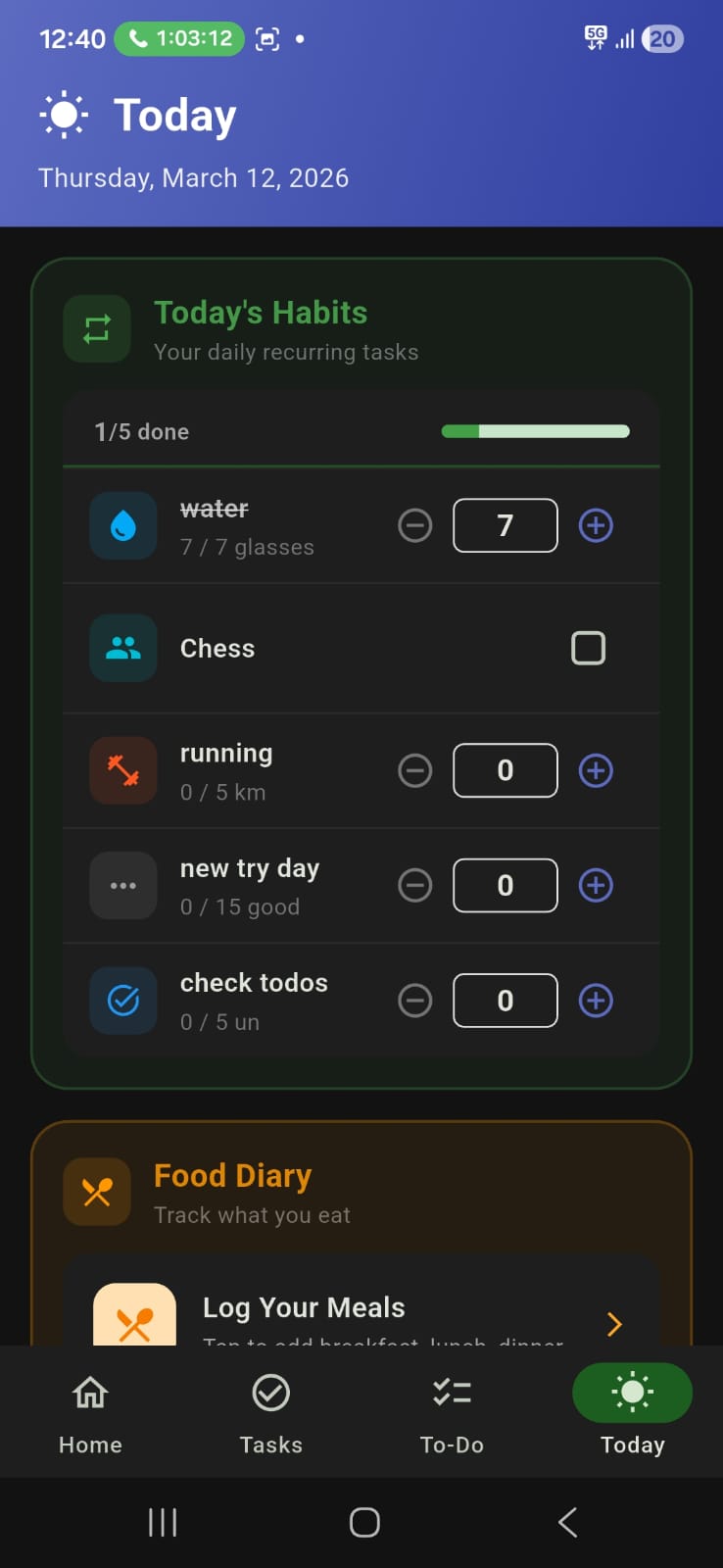Increase the water glasses count
This screenshot has height=1568, width=723.
596,525
